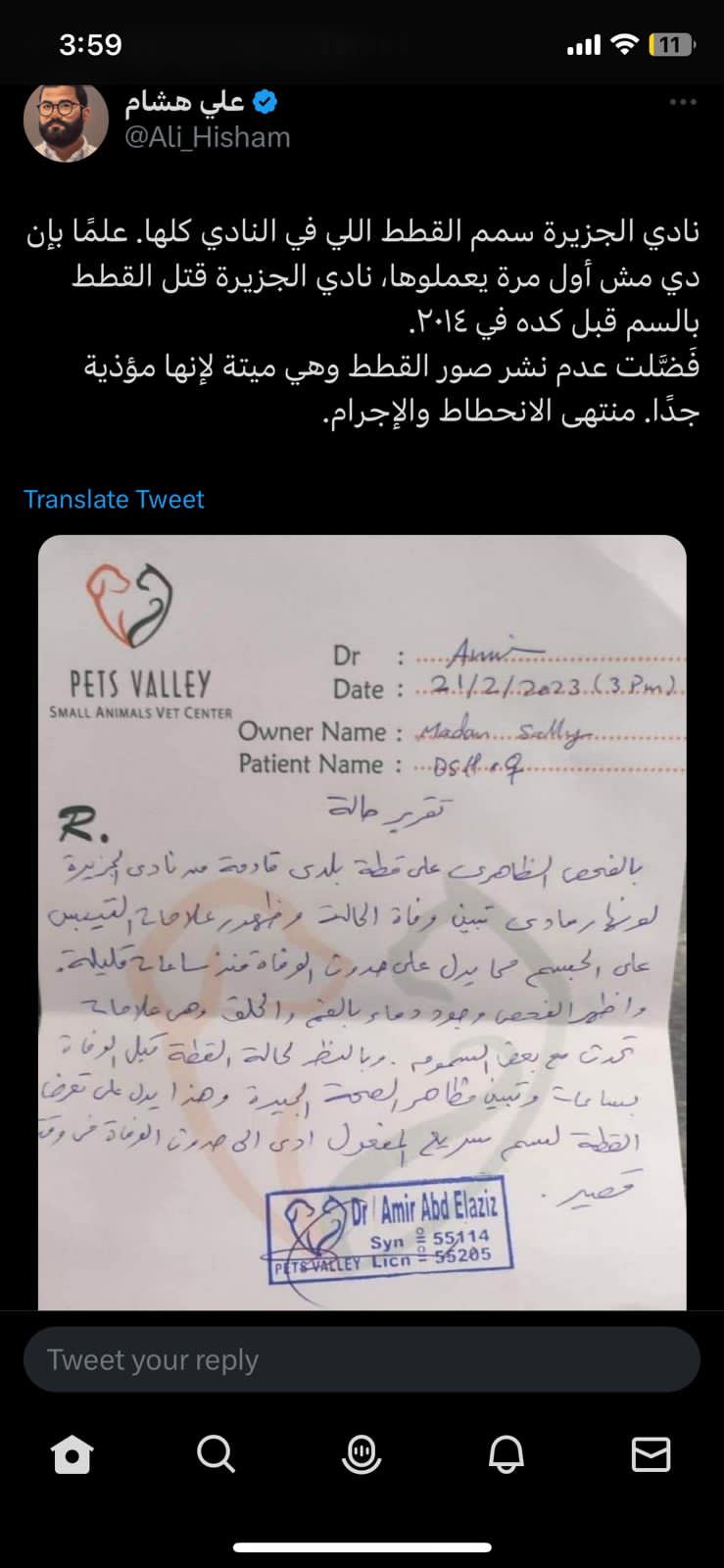
Task: Tap the Tweet your reply field
Action: point(362,1359)
